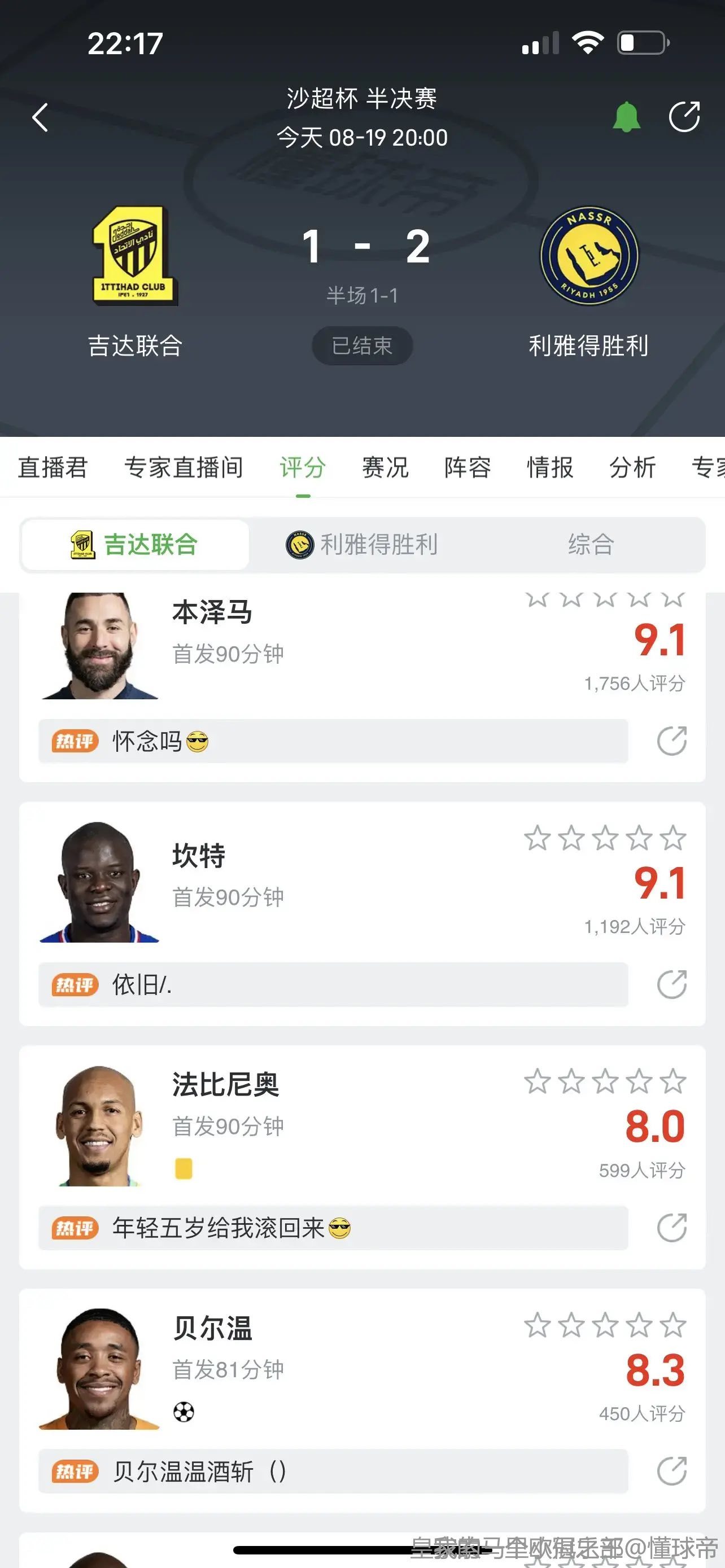Open the 阵容 lineup tab
The height and width of the screenshot is (1568, 725).
coord(467,467)
